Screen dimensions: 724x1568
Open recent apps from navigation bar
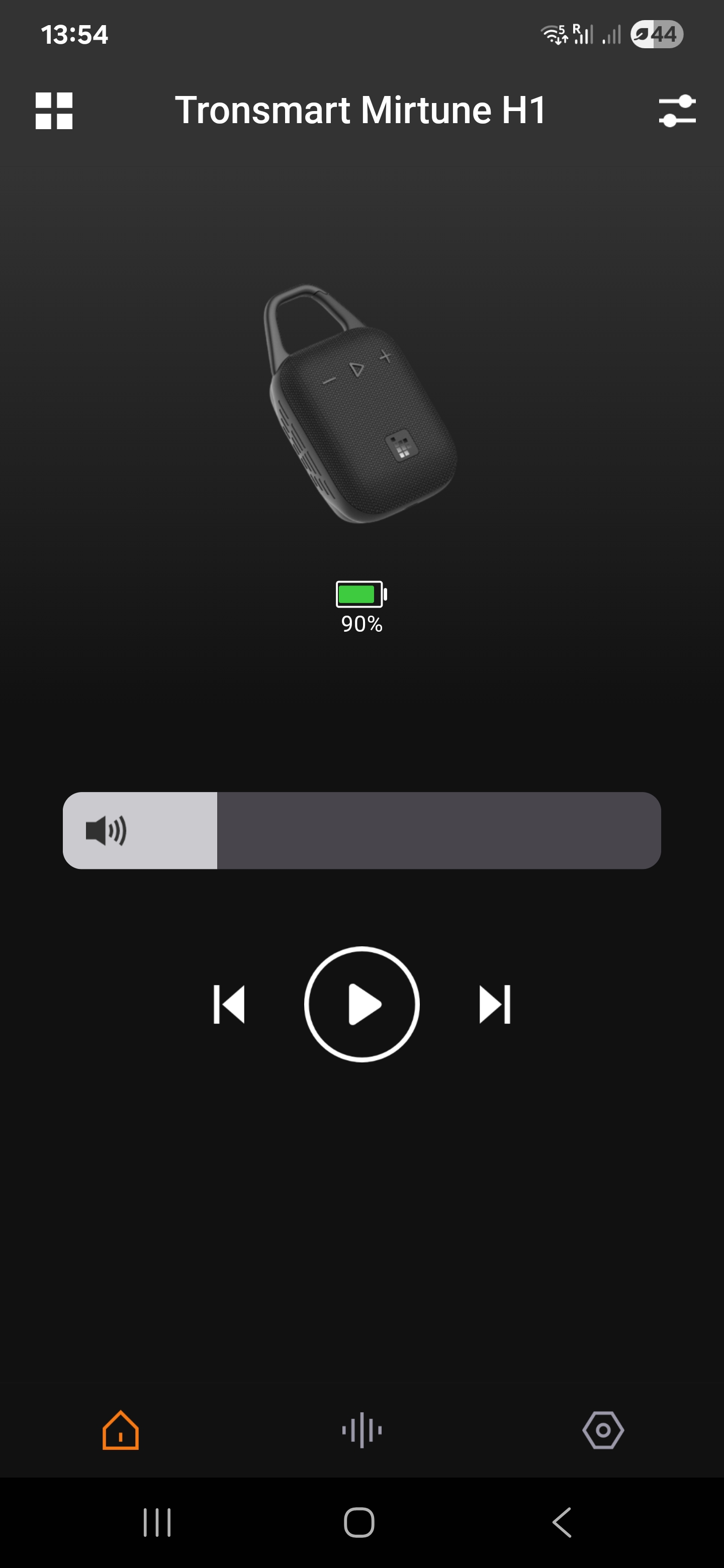157,1522
